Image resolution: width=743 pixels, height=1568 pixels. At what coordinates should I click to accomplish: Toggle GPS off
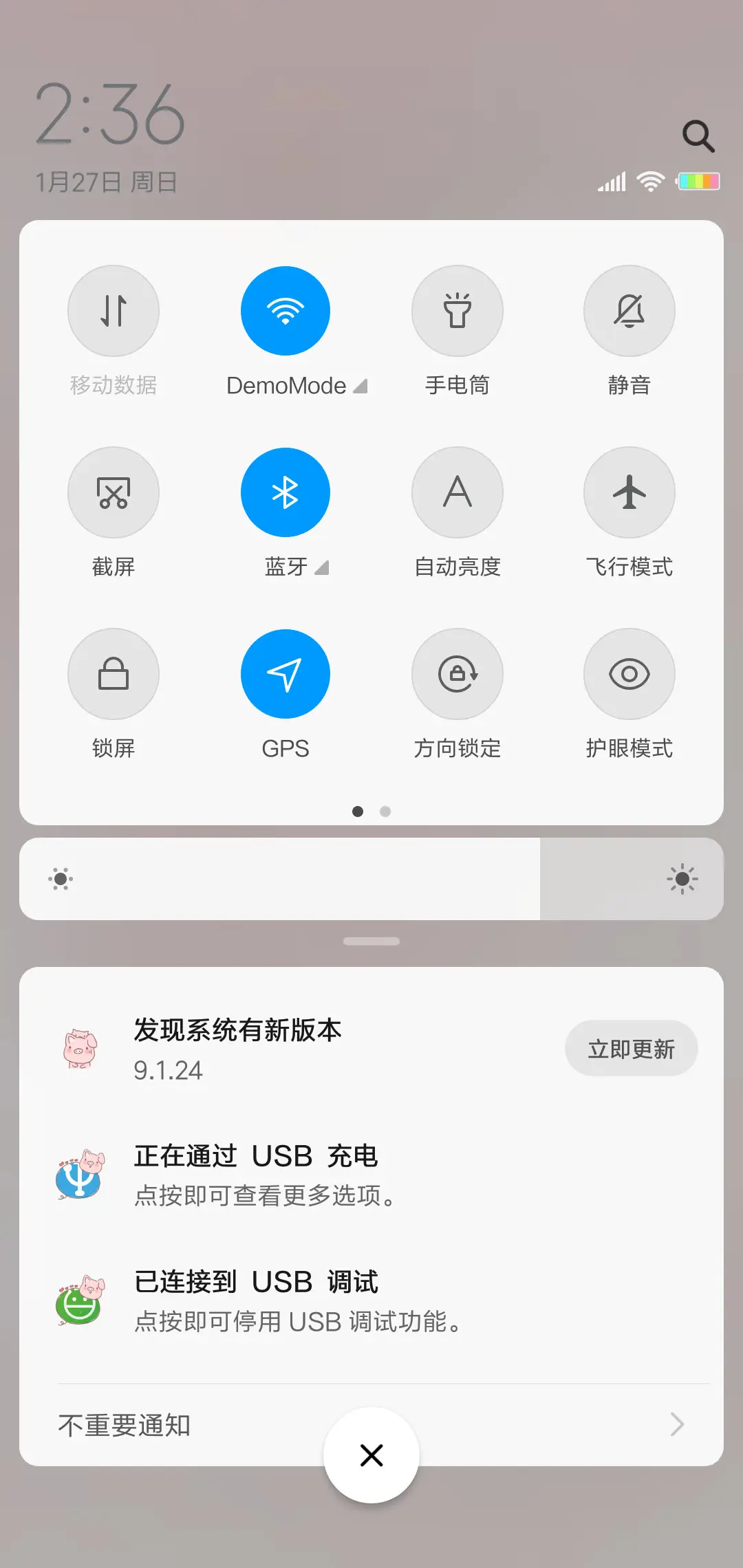pos(286,674)
